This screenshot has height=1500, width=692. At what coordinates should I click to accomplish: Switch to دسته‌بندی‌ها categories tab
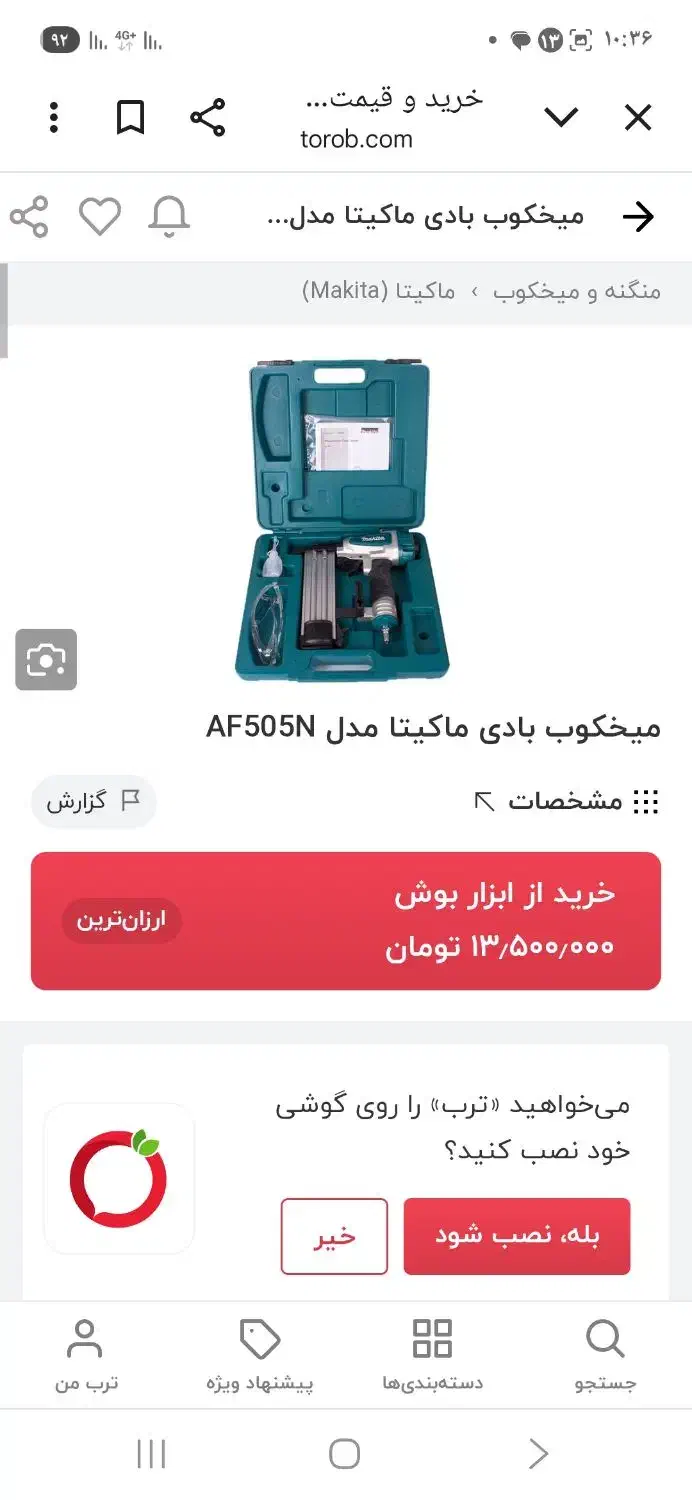point(432,1355)
